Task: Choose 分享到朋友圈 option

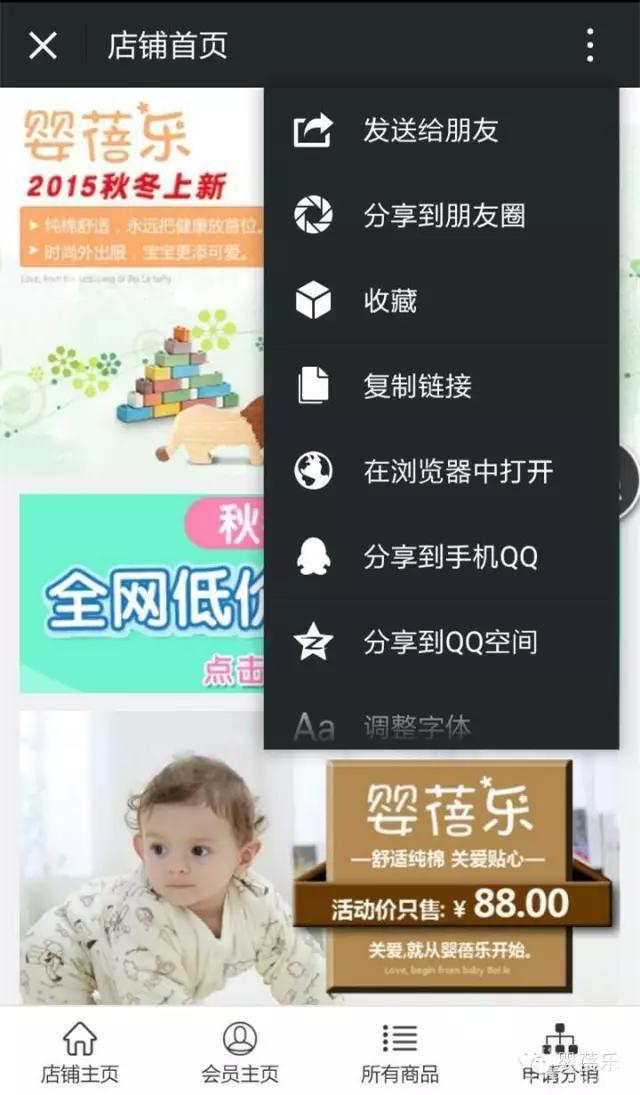Action: click(x=443, y=216)
